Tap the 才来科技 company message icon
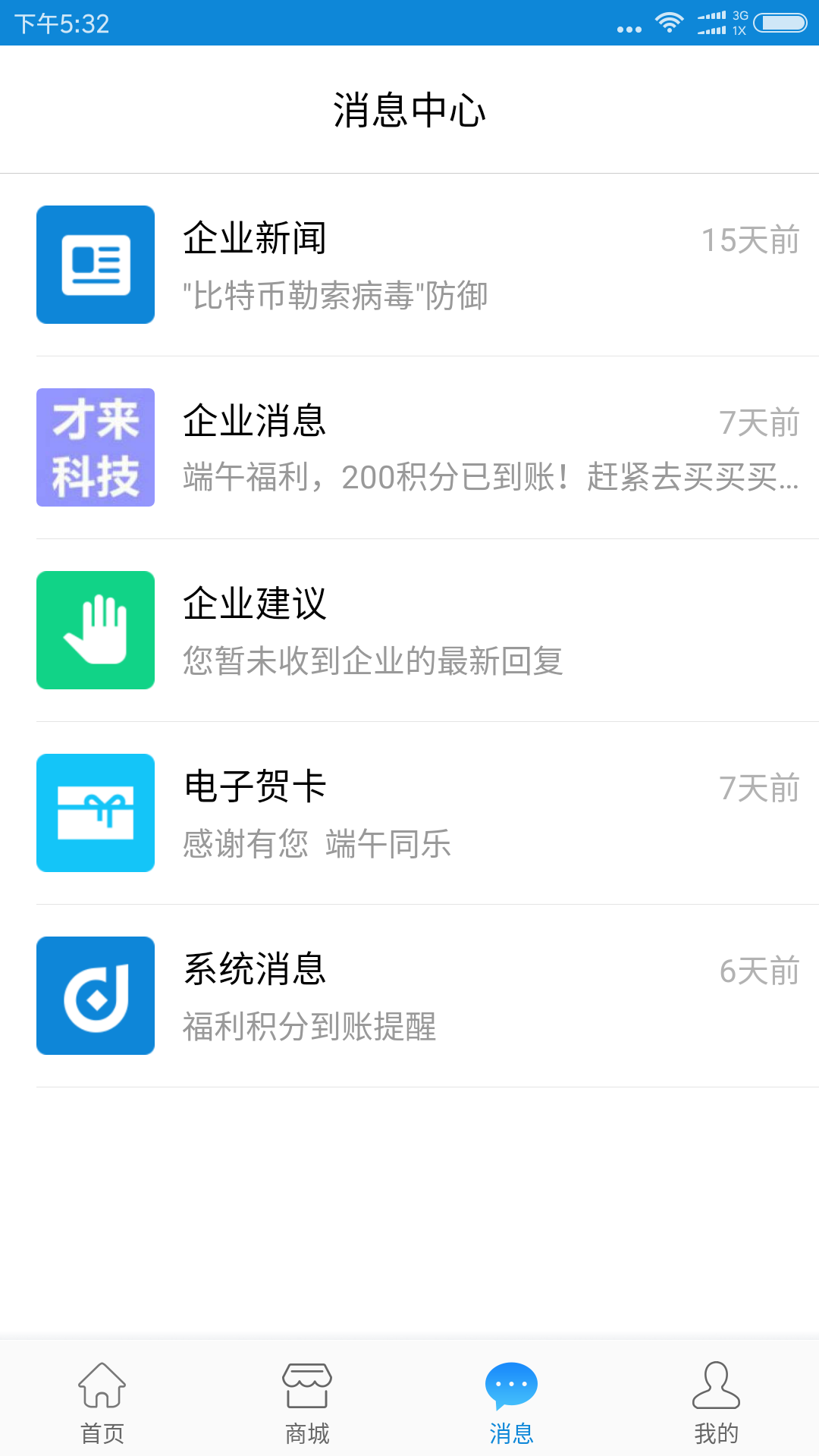The image size is (819, 1456). pos(95,447)
